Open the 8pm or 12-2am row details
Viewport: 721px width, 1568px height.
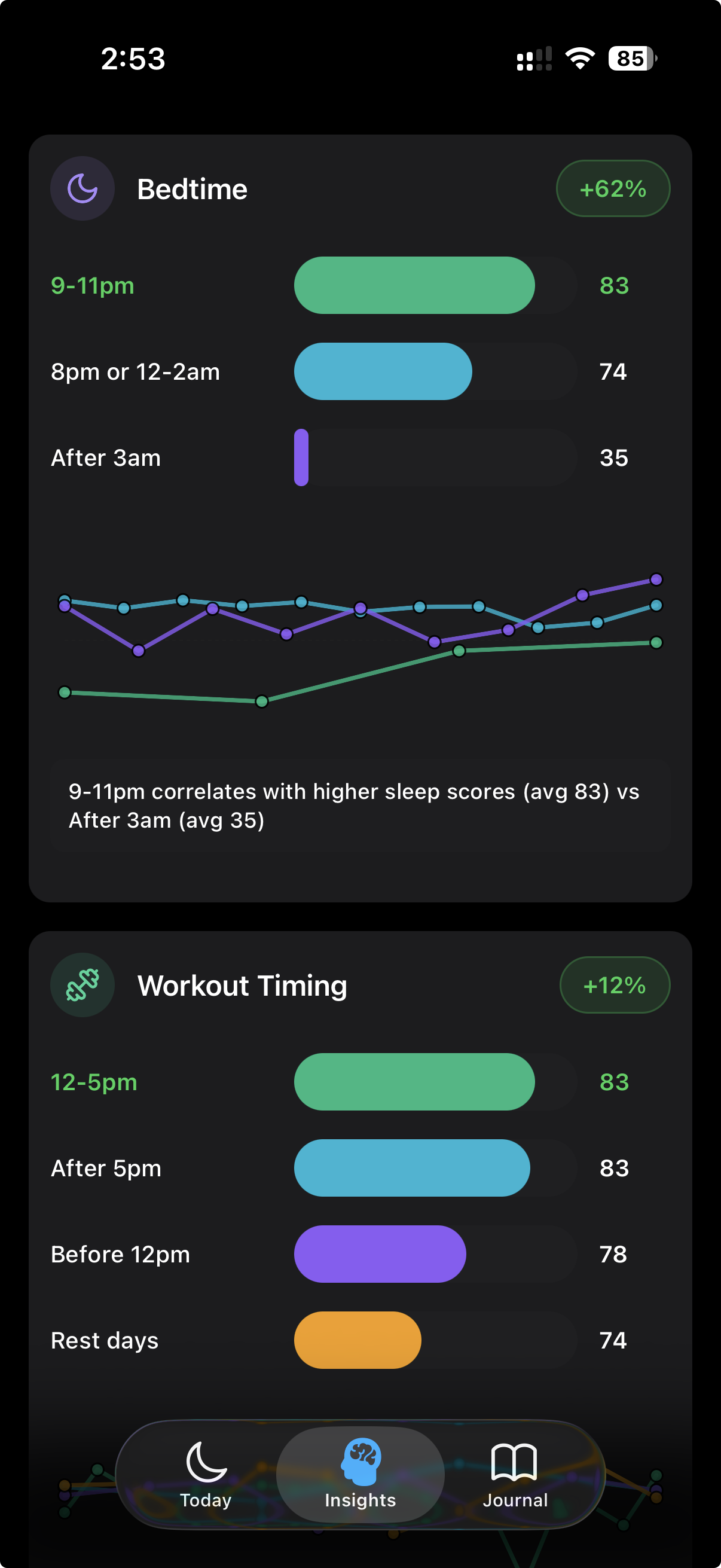point(136,372)
